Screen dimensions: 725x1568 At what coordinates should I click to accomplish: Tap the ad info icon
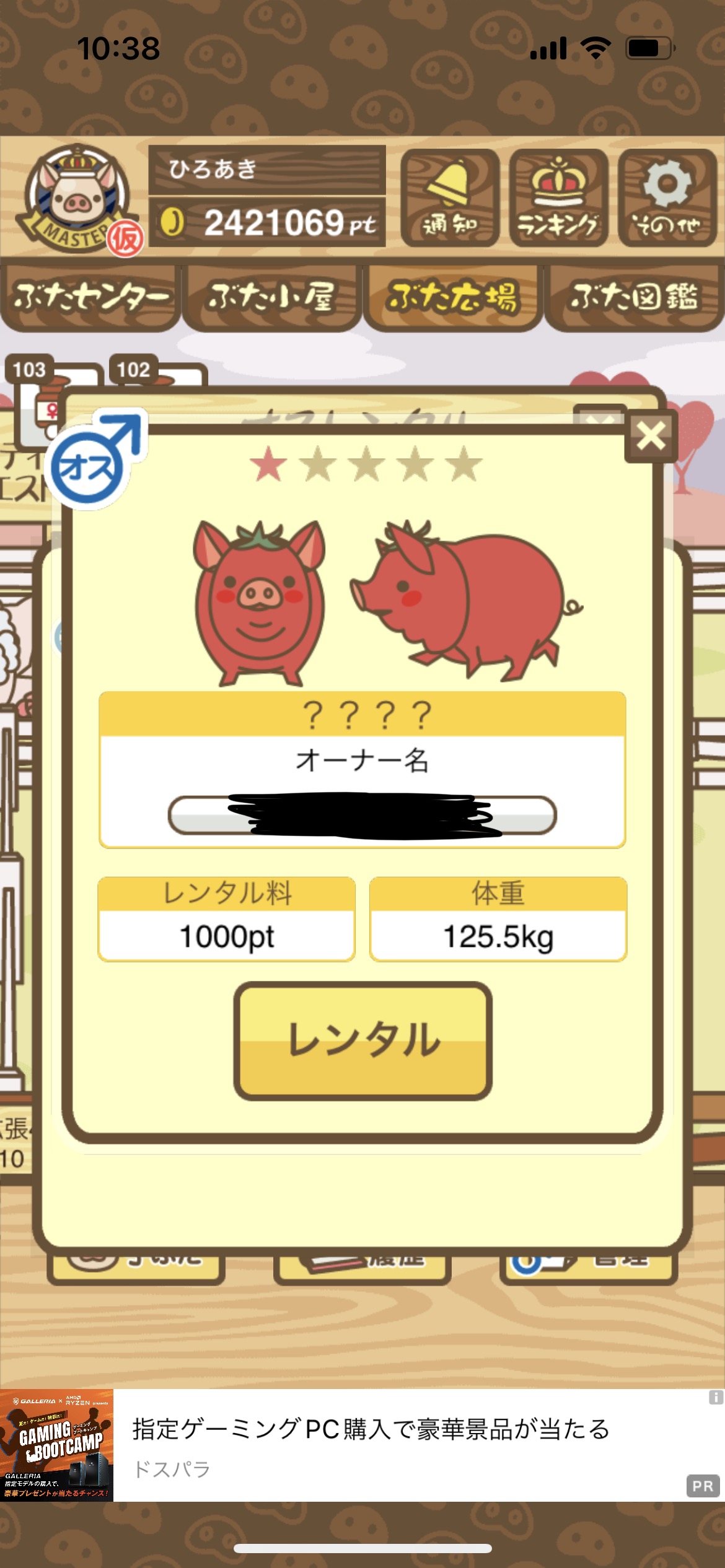pos(716,1397)
